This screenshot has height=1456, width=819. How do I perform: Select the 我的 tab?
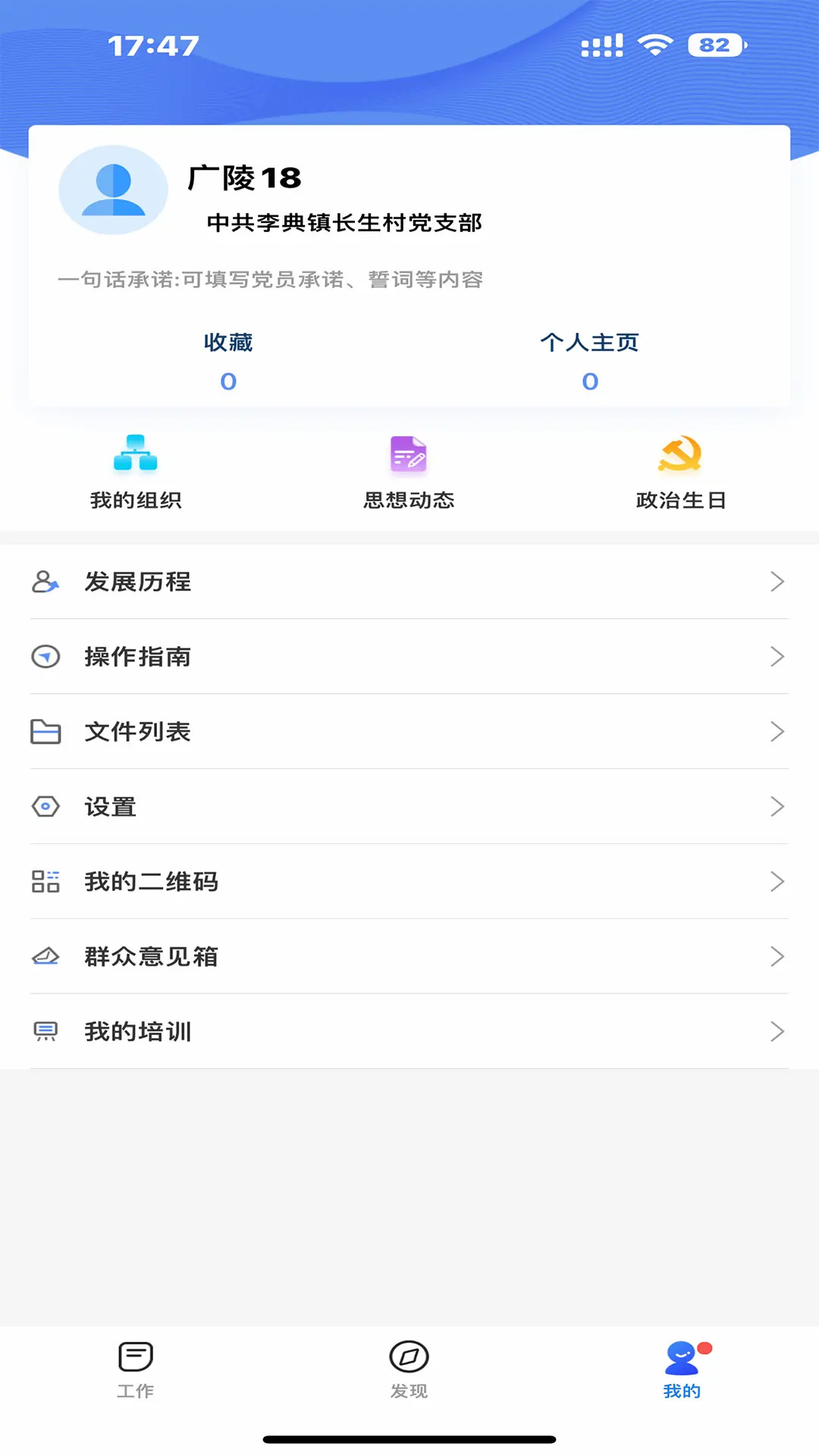click(x=682, y=1370)
